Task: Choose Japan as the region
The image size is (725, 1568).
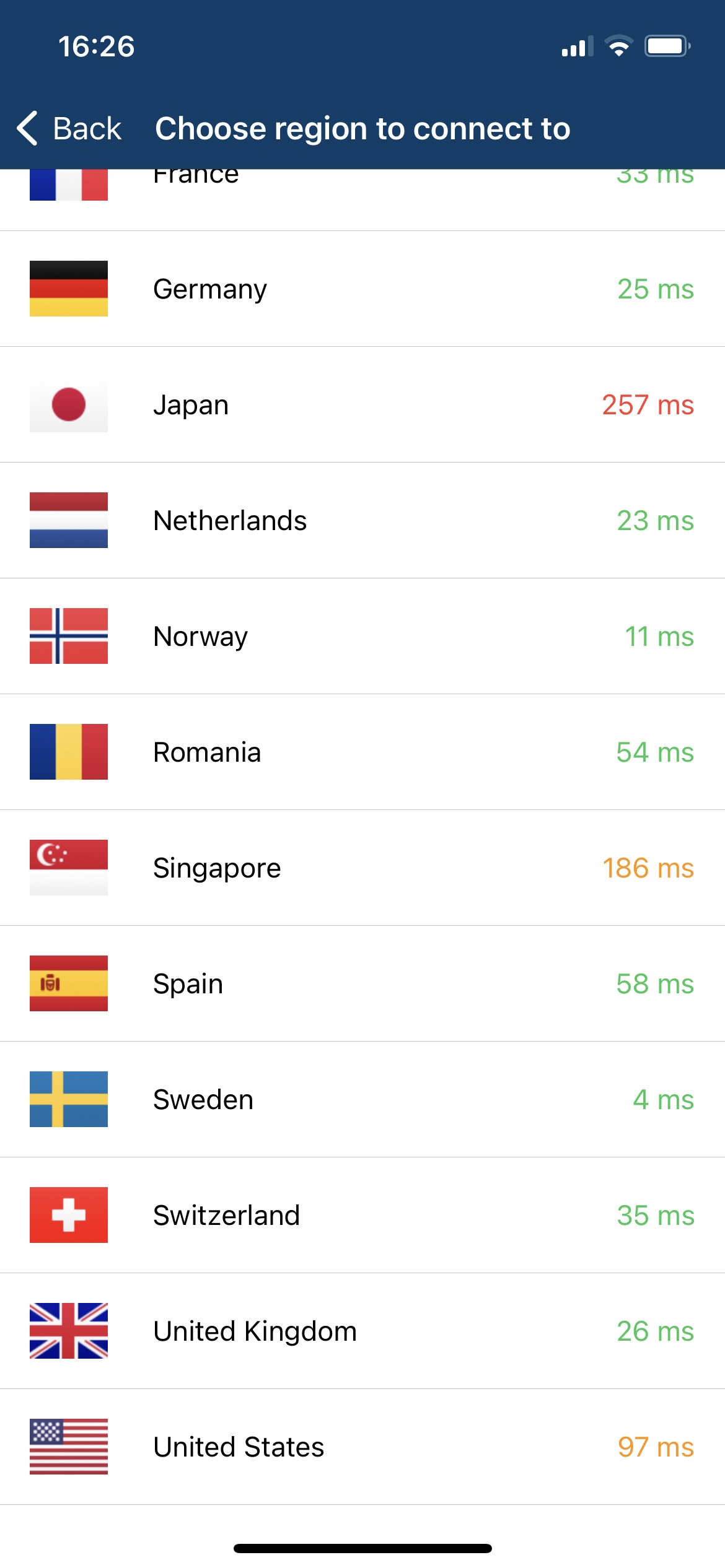Action: (362, 404)
